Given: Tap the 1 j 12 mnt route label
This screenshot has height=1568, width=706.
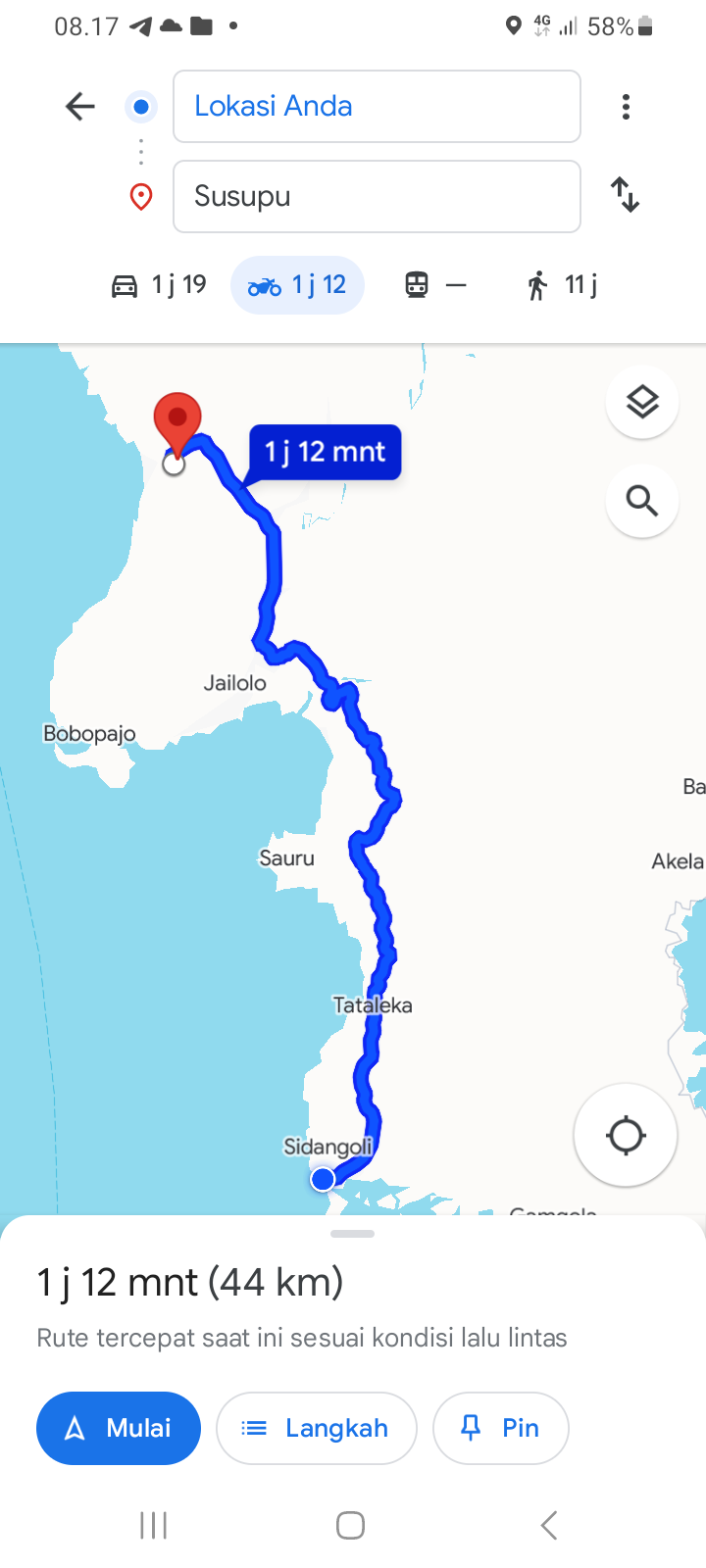Looking at the screenshot, I should 325,452.
